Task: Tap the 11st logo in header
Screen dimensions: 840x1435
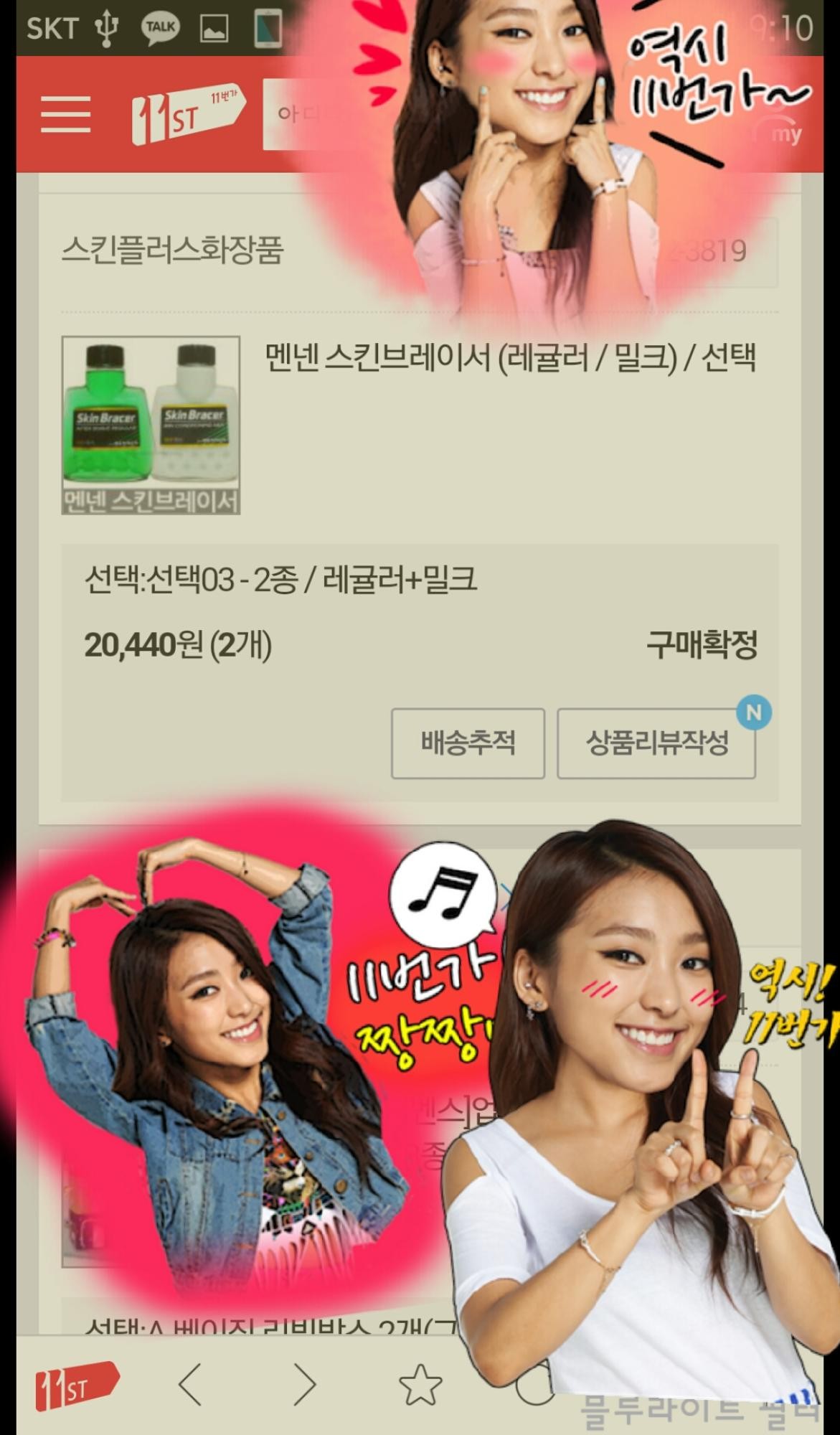Action: (x=188, y=115)
